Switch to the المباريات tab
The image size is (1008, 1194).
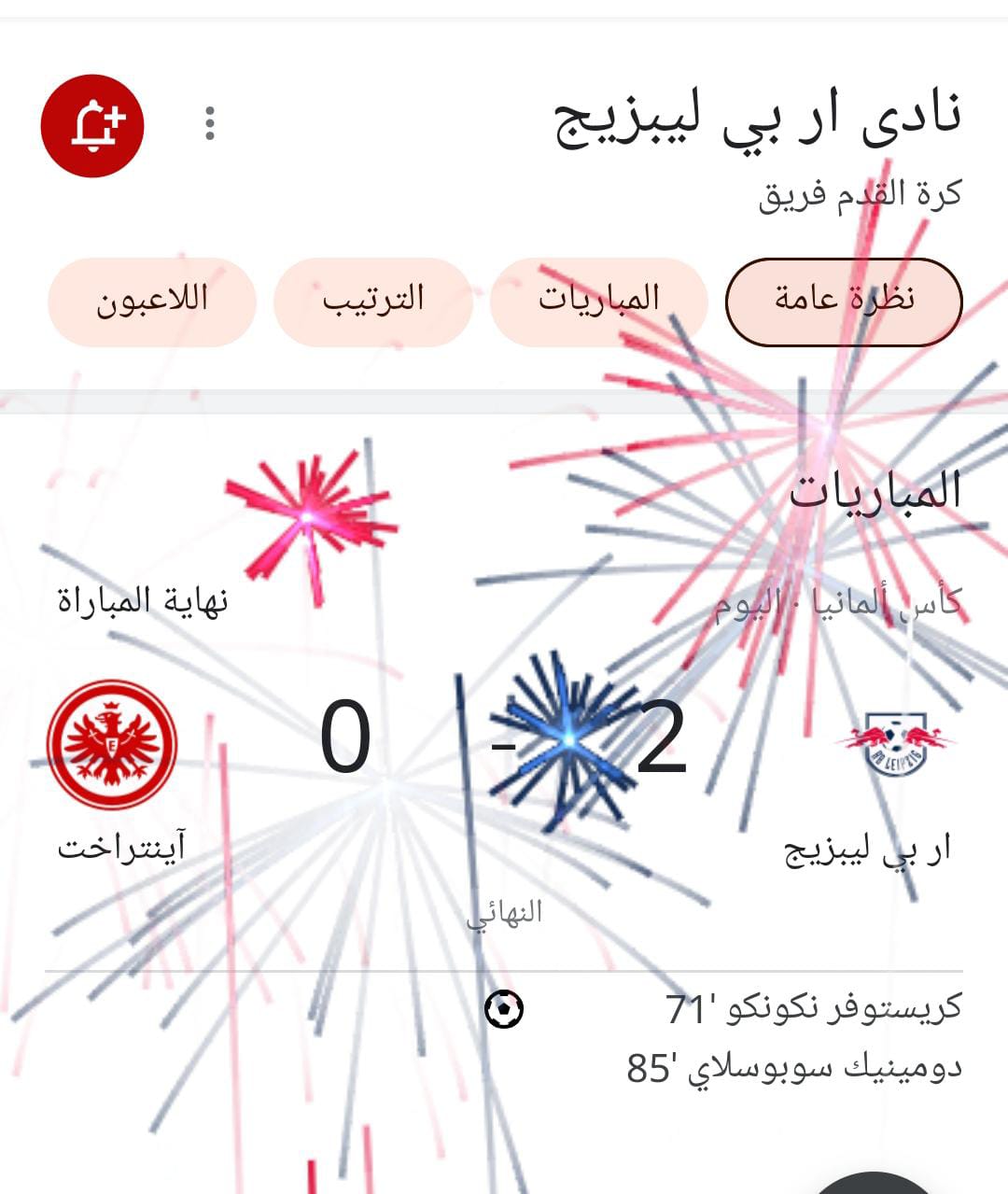598,302
